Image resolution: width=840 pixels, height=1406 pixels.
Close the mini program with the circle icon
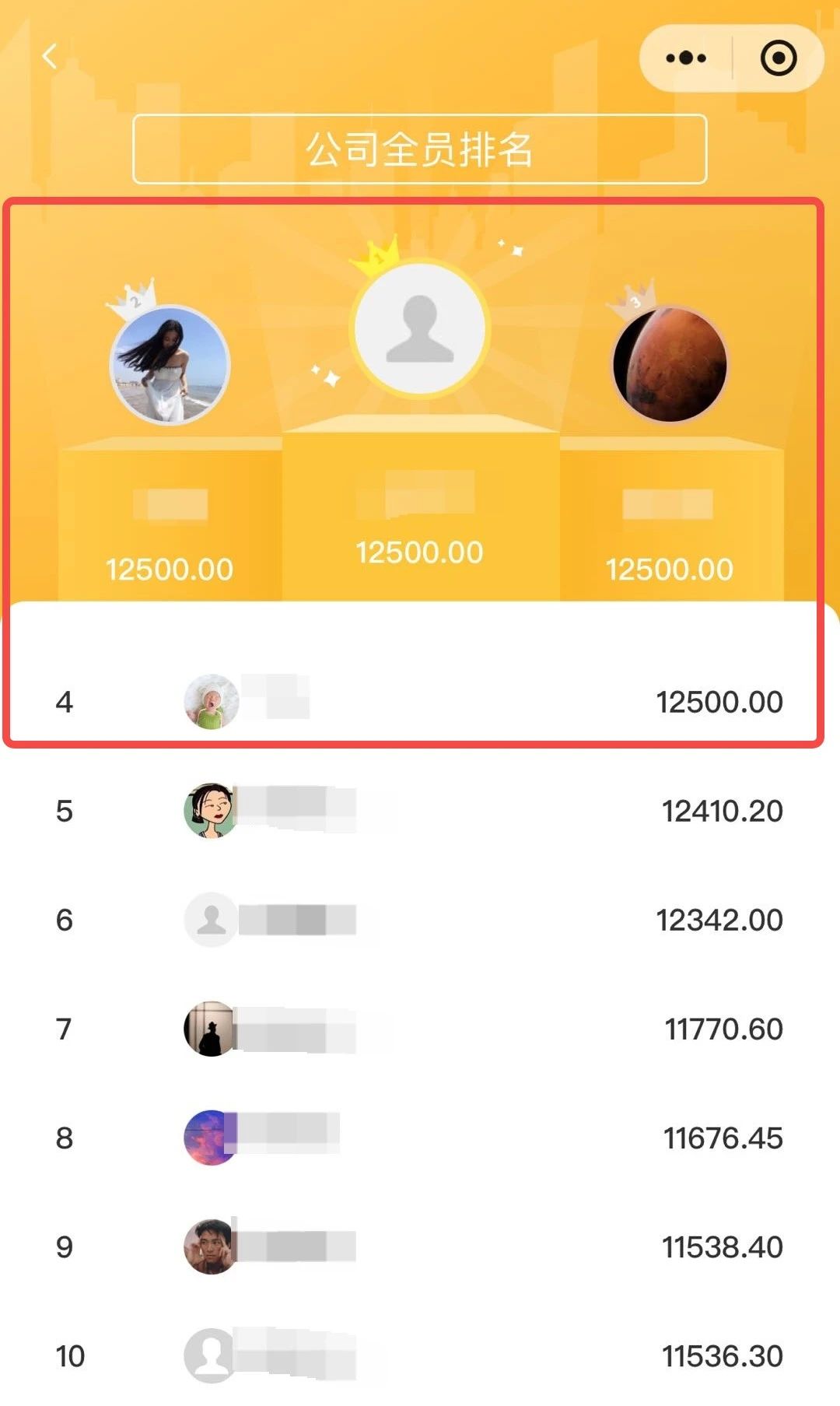(779, 58)
